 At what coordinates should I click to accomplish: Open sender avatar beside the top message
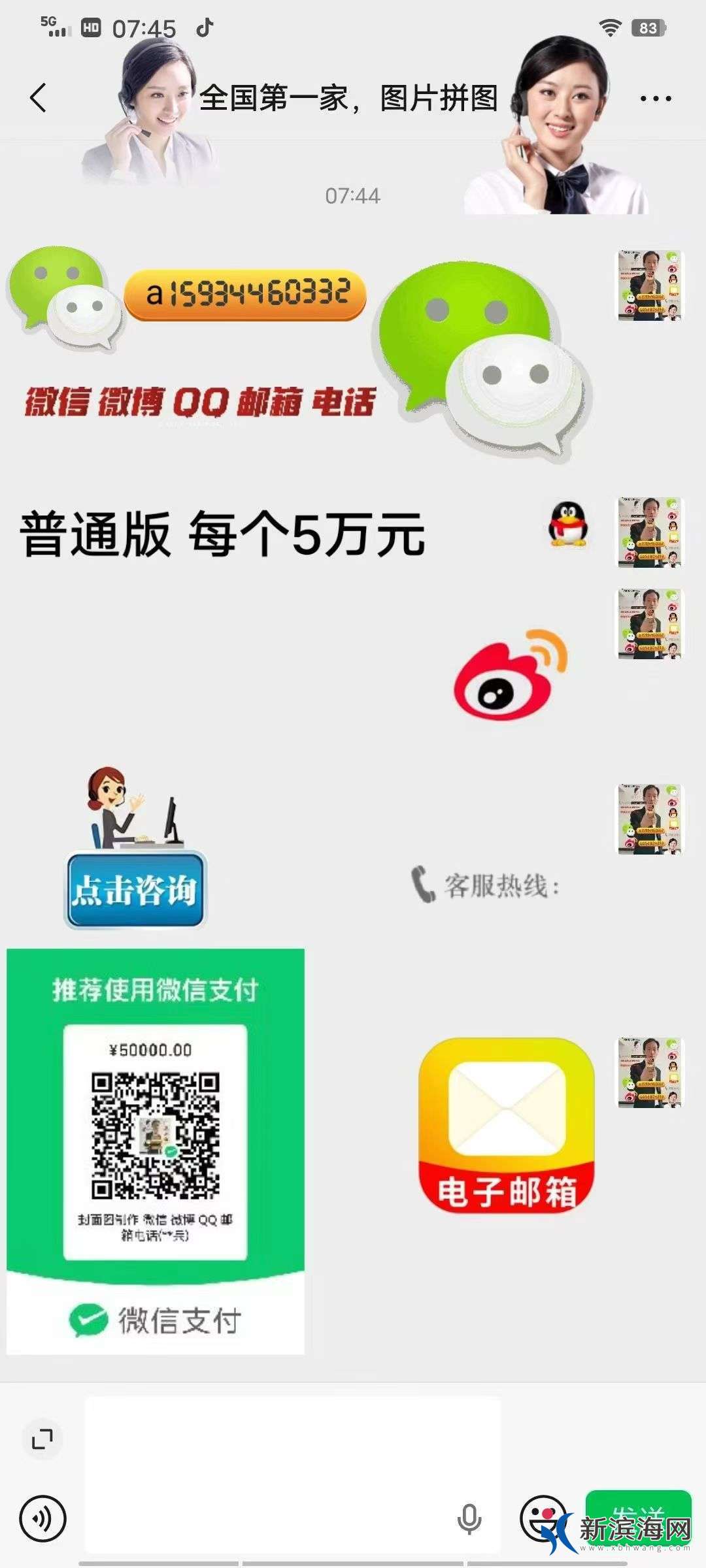[x=650, y=285]
